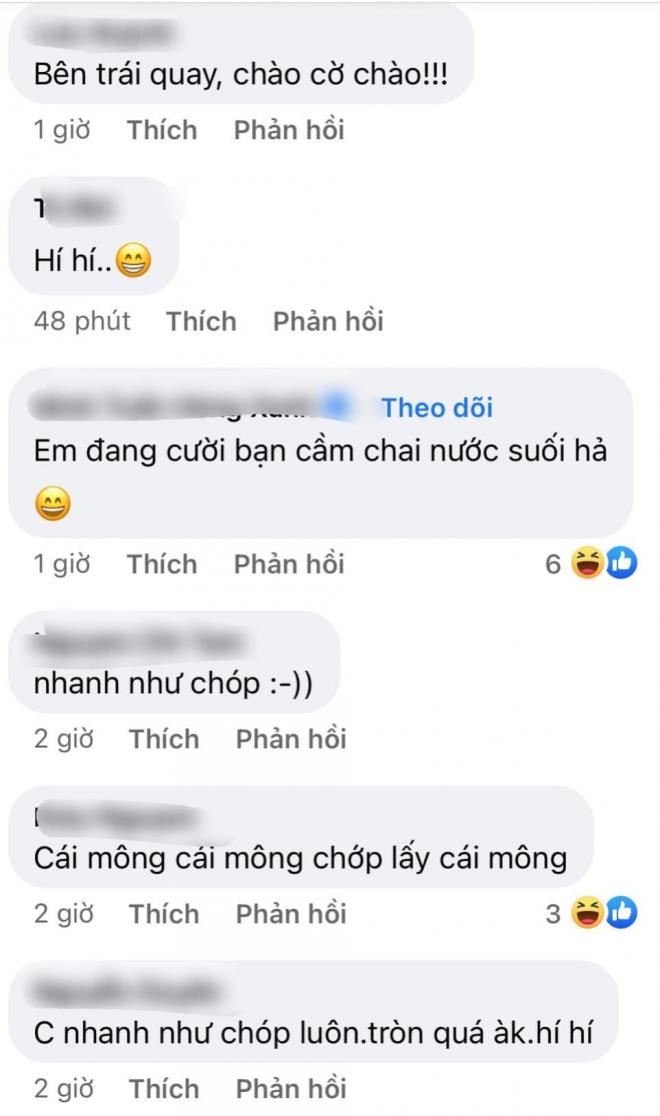Open the 3 reactions on the 'Cái mông' comment
Image resolution: width=660 pixels, height=1116 pixels.
[x=591, y=914]
